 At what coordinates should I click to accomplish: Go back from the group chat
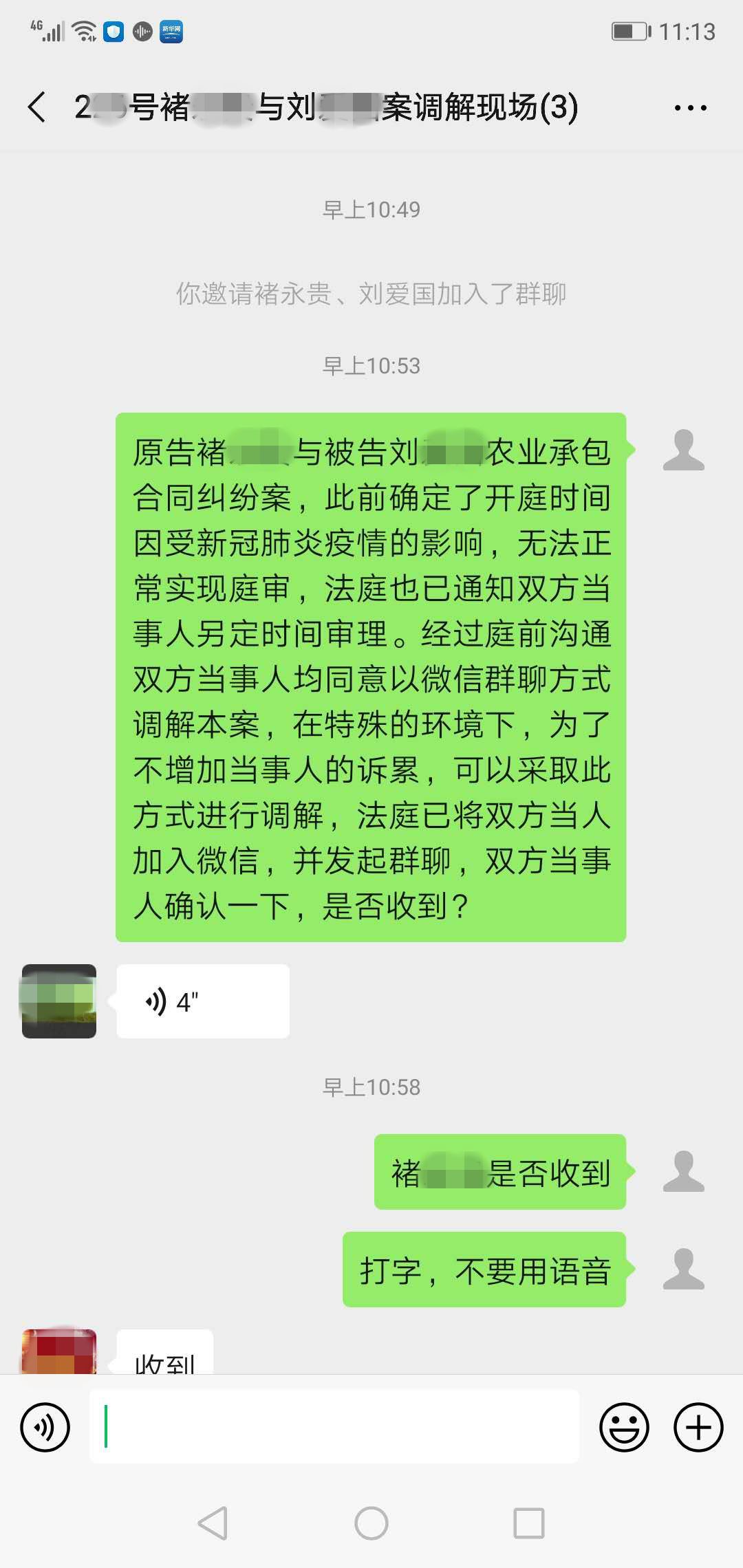point(37,107)
